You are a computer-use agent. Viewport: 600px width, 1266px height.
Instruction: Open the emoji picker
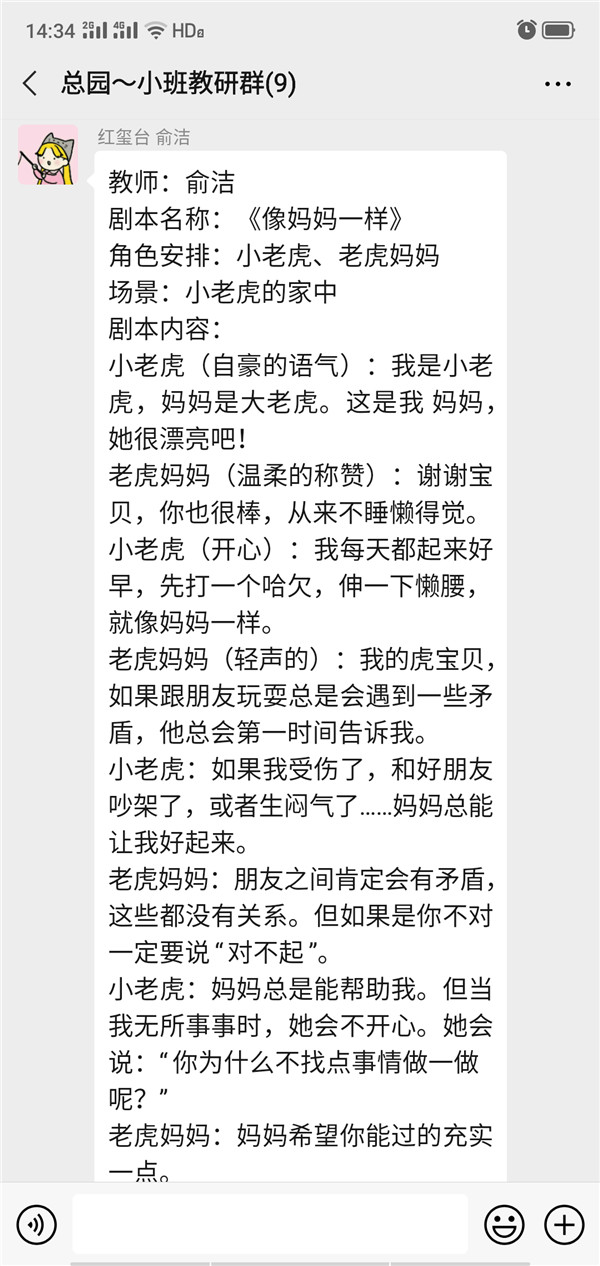(504, 1224)
